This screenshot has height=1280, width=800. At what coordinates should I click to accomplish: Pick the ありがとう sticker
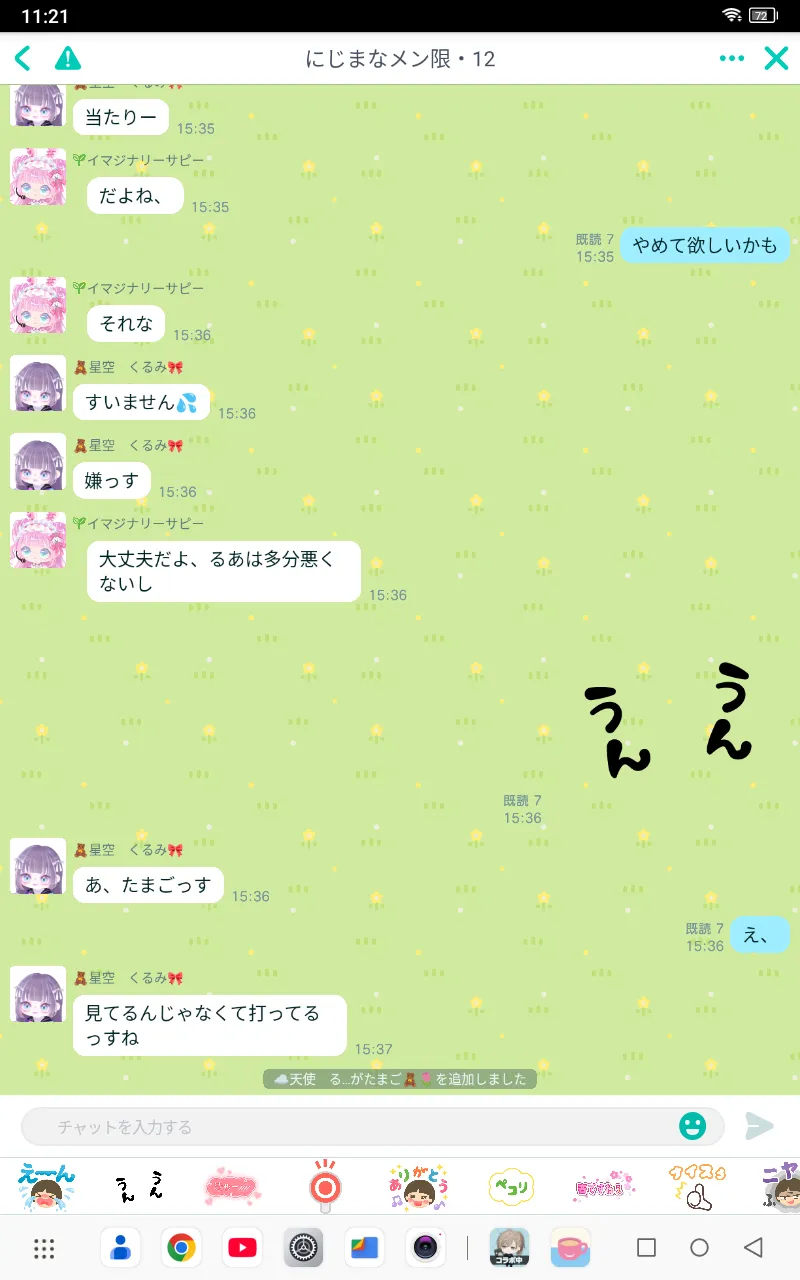(x=417, y=1187)
